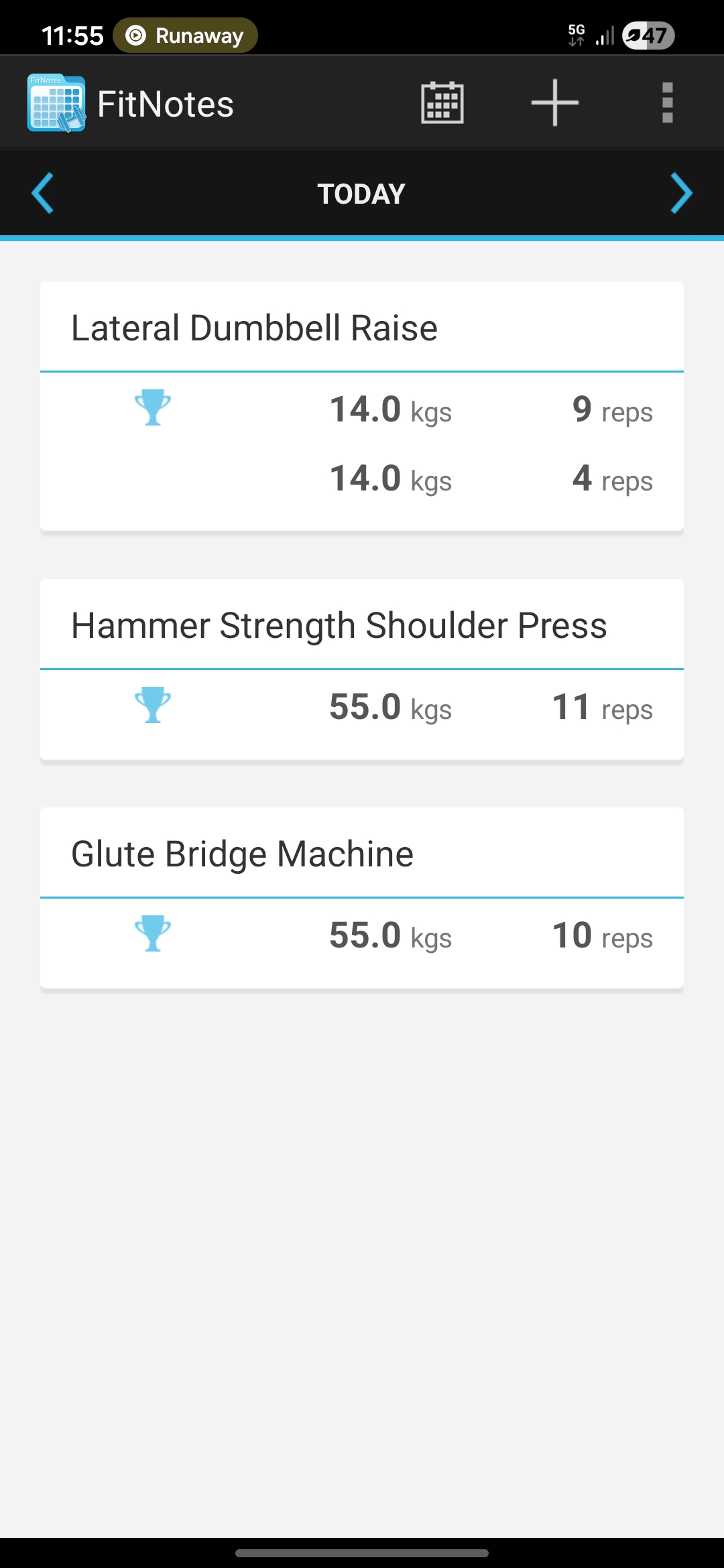
Task: Tap the TODAY date header
Action: coord(361,194)
